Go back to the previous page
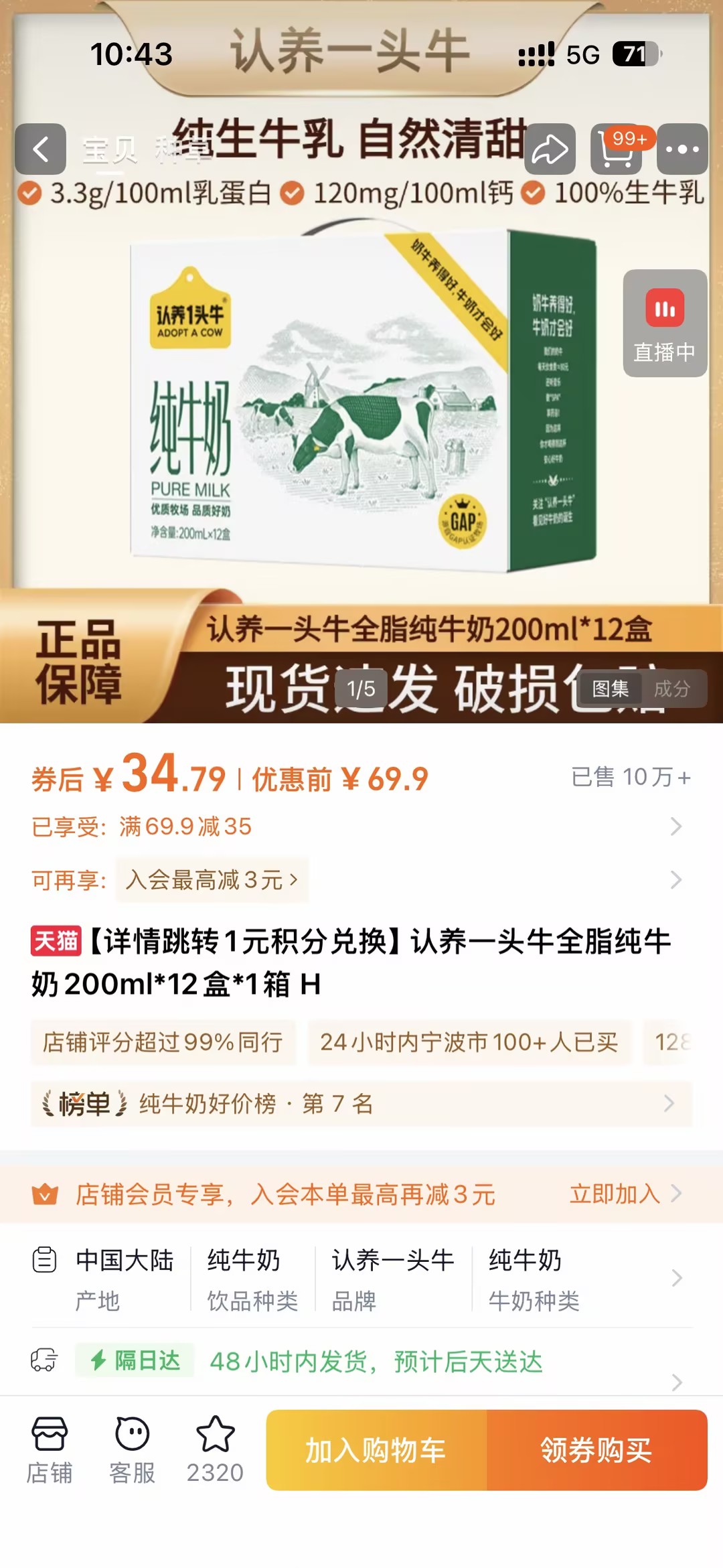This screenshot has width=723, height=1568. click(x=41, y=149)
